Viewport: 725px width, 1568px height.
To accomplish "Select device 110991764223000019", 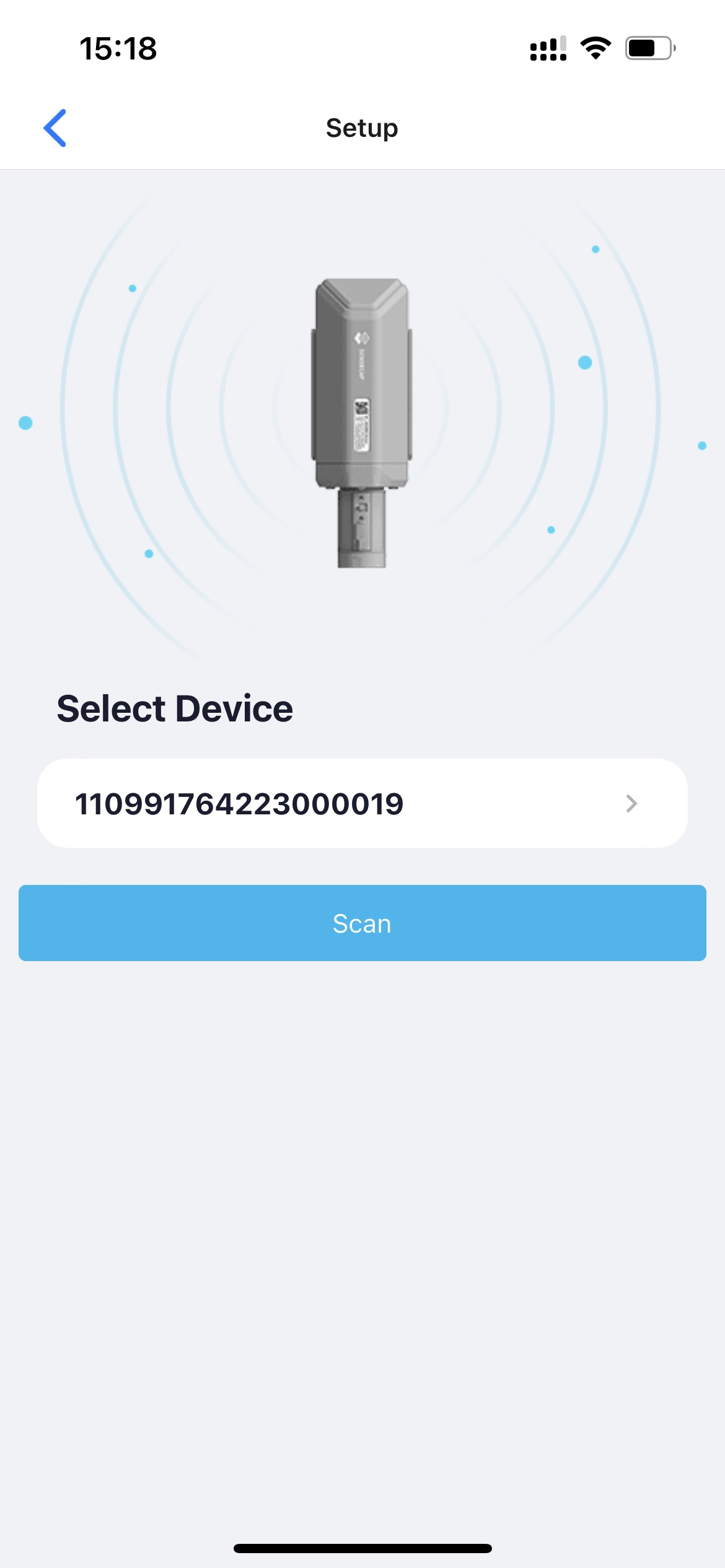I will (362, 803).
